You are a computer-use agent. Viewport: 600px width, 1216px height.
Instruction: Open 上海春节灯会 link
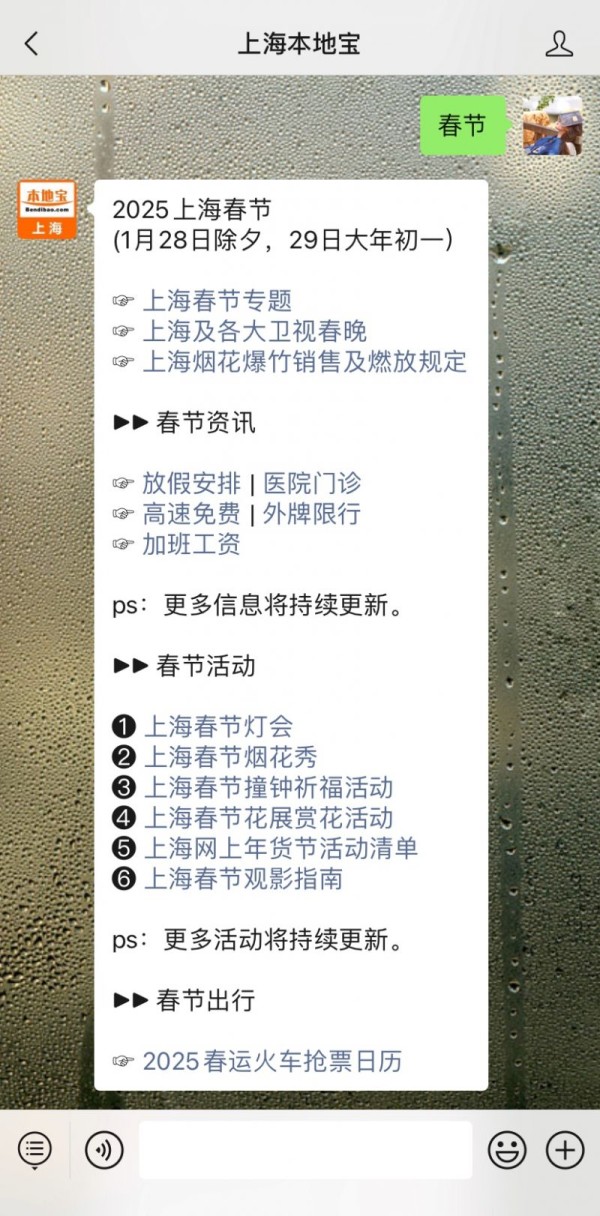(218, 727)
